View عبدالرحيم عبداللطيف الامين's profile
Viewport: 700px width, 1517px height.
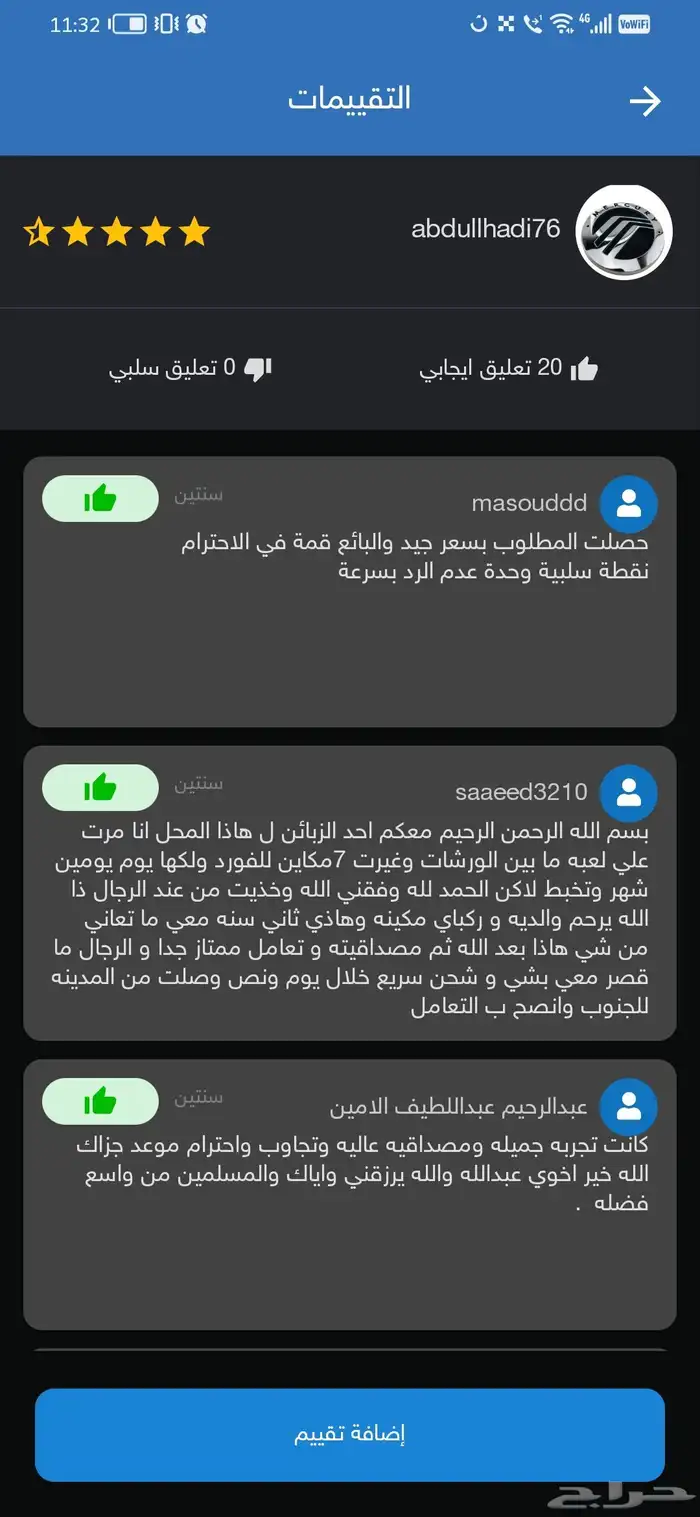pyautogui.click(x=628, y=1107)
